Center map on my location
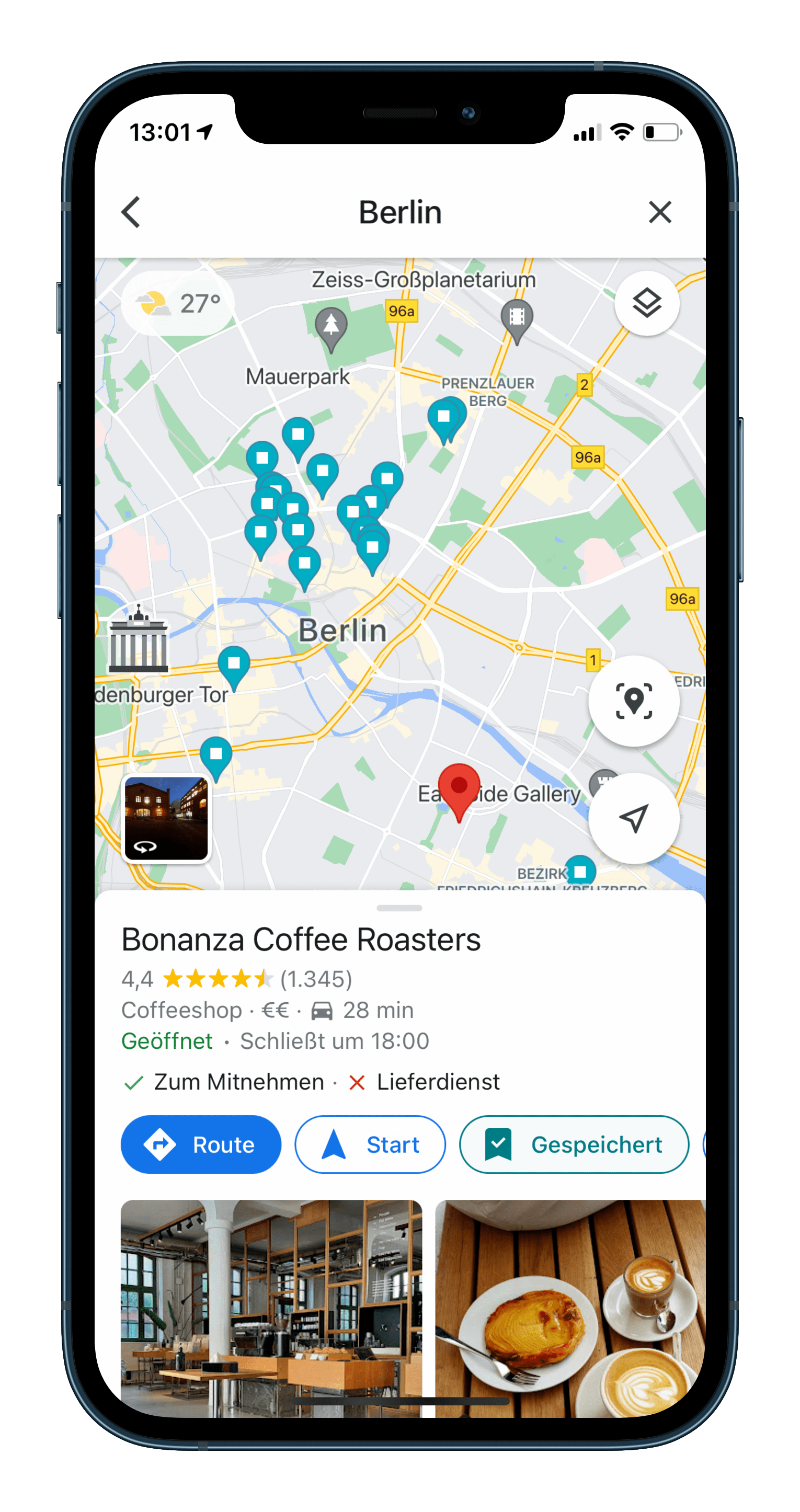 pyautogui.click(x=634, y=818)
